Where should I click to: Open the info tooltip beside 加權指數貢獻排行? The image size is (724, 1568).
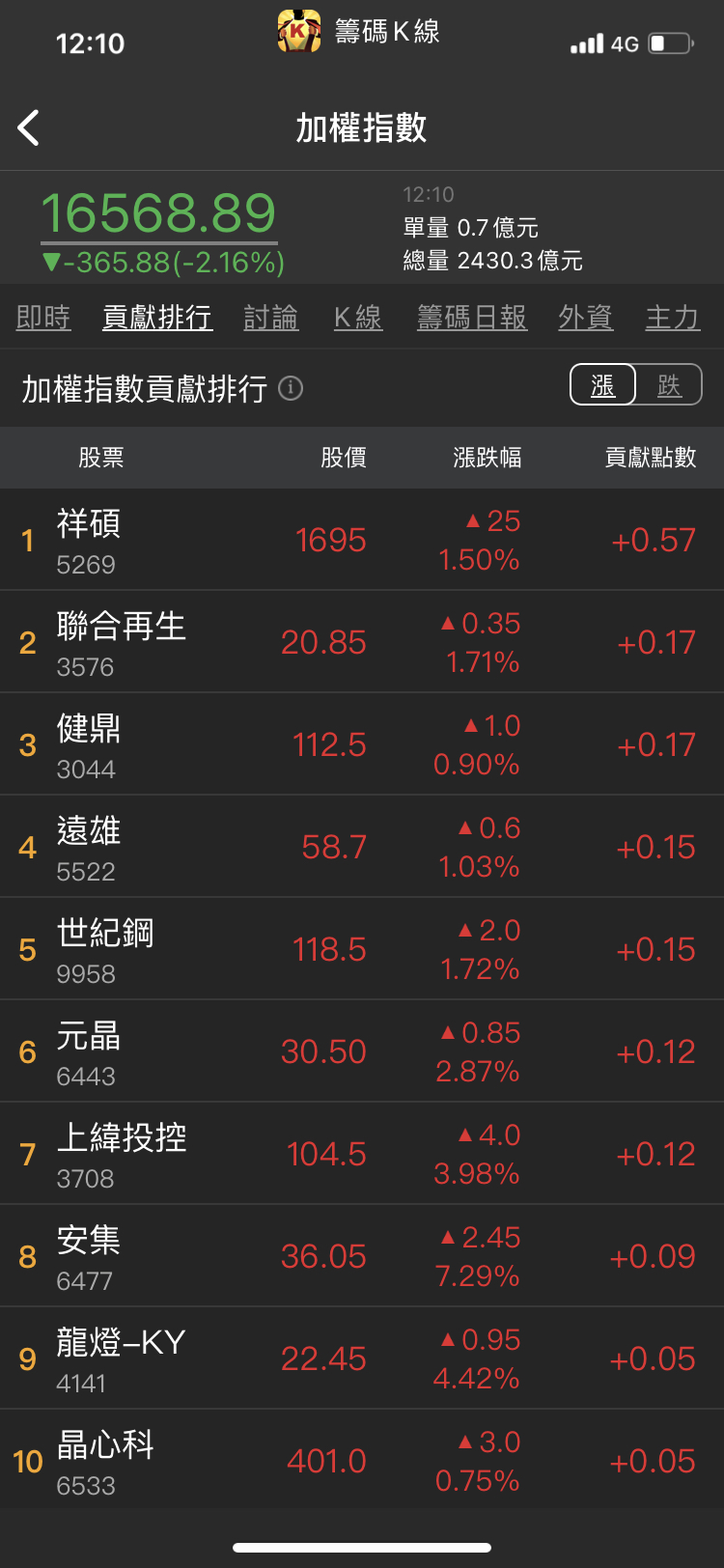[290, 388]
